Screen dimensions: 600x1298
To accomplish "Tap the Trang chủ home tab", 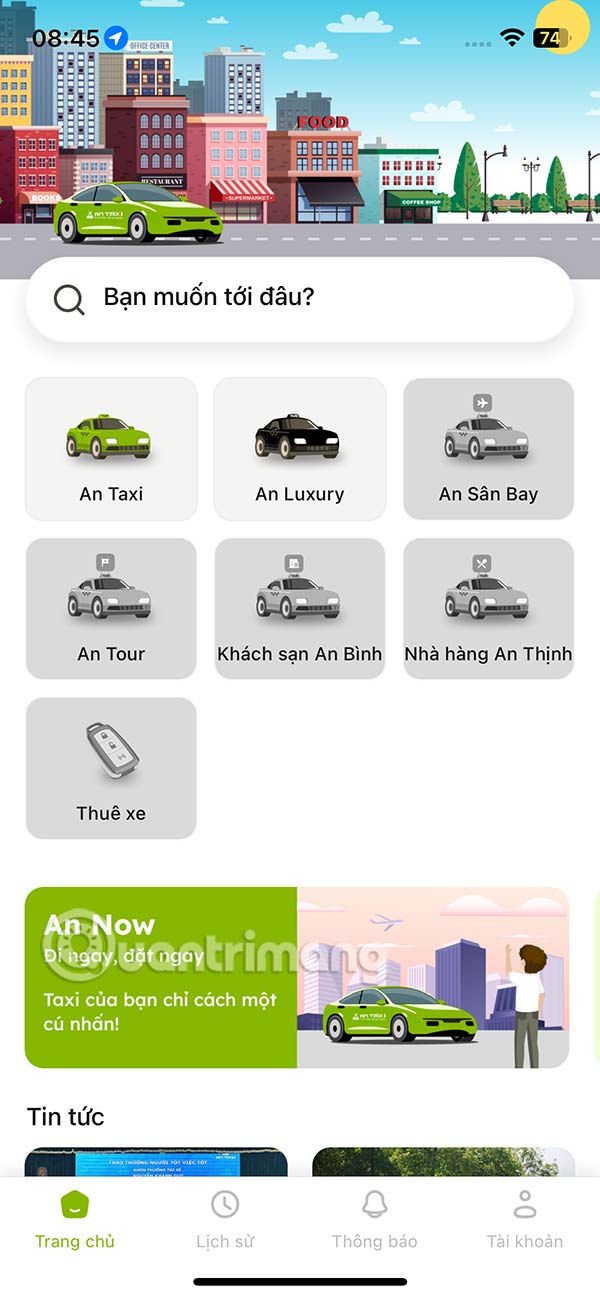I will coord(75,1221).
